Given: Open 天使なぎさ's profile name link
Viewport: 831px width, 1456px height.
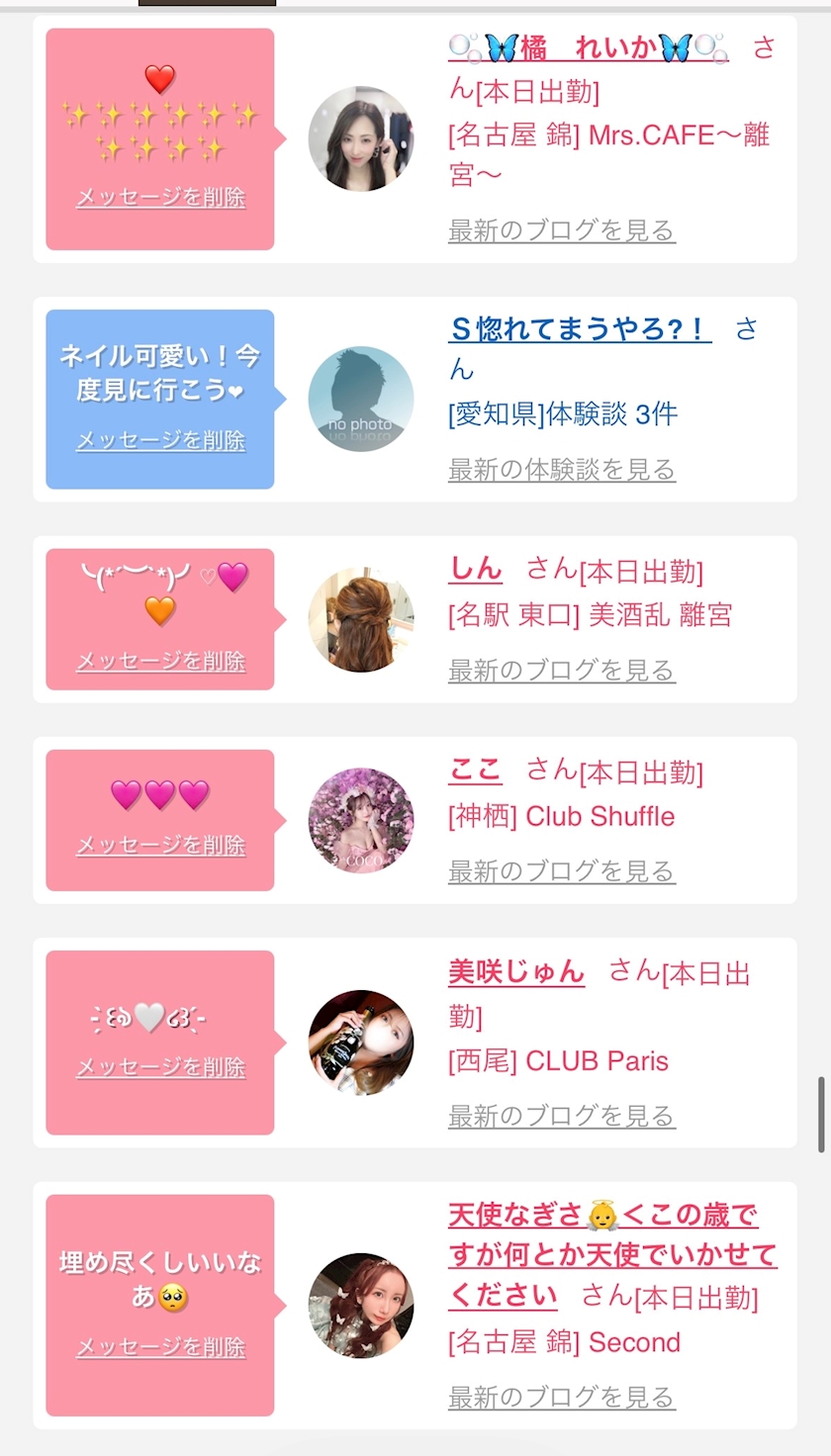Looking at the screenshot, I should (612, 1254).
